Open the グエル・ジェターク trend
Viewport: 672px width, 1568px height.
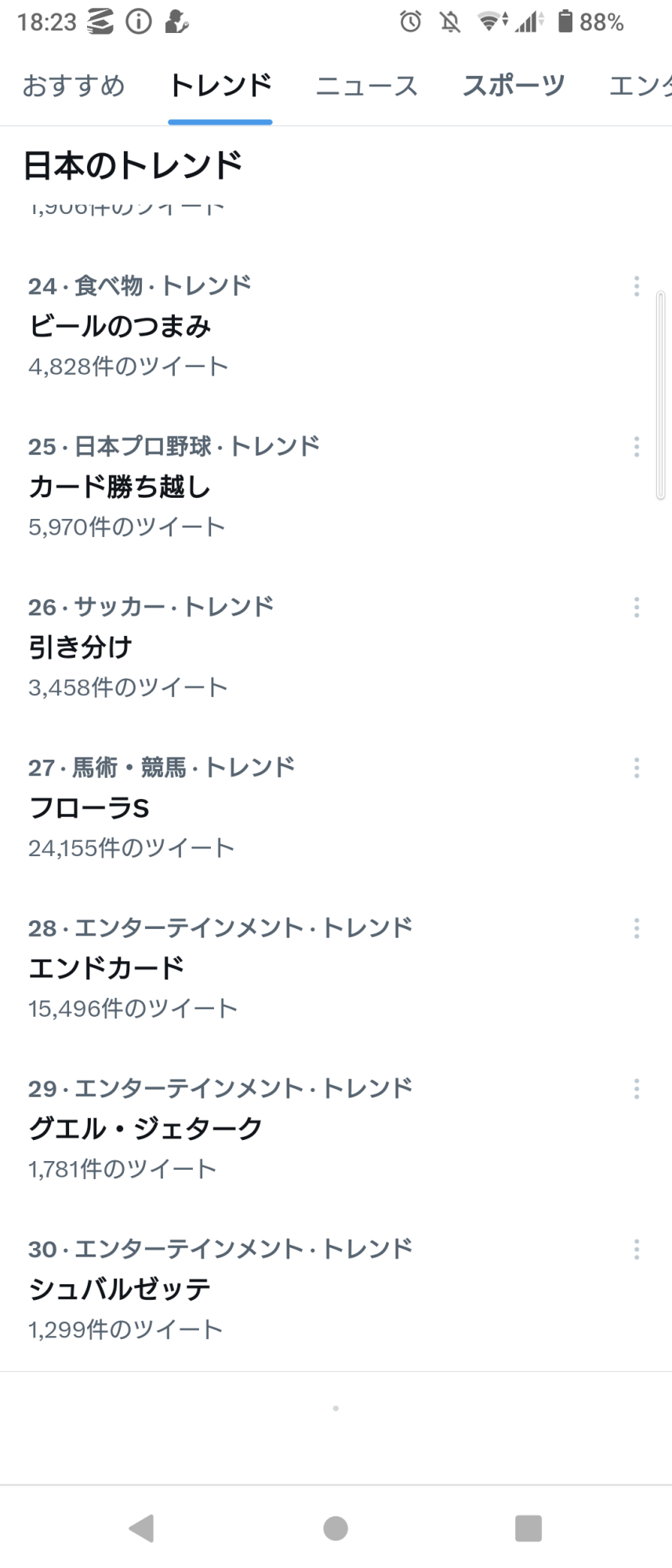click(x=146, y=1129)
